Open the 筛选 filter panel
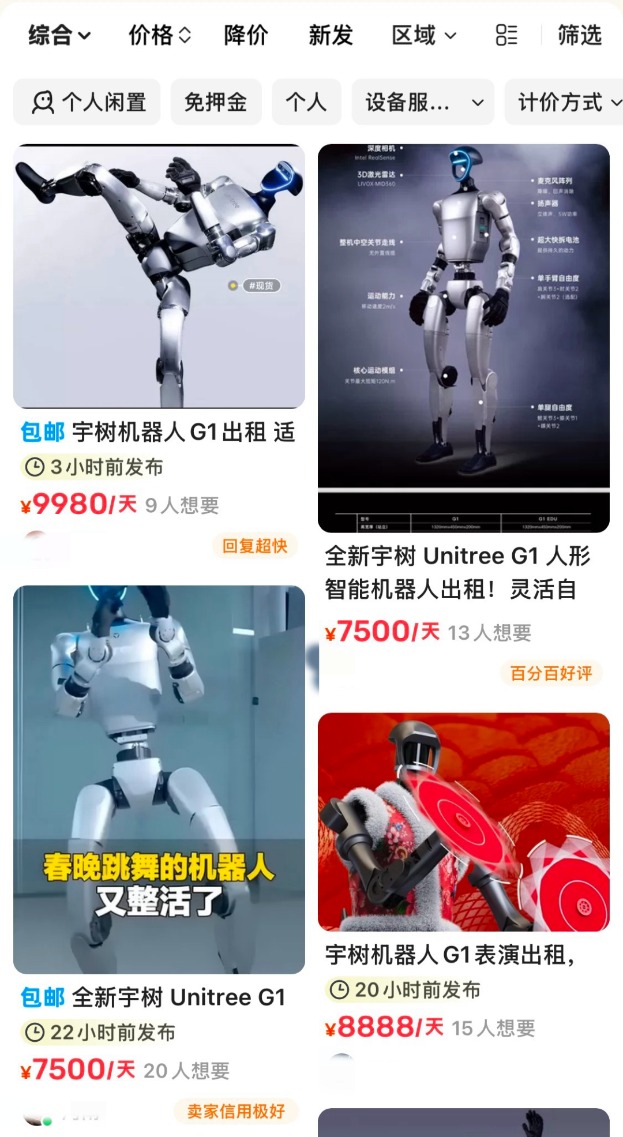Image resolution: width=623 pixels, height=1137 pixels. [579, 36]
